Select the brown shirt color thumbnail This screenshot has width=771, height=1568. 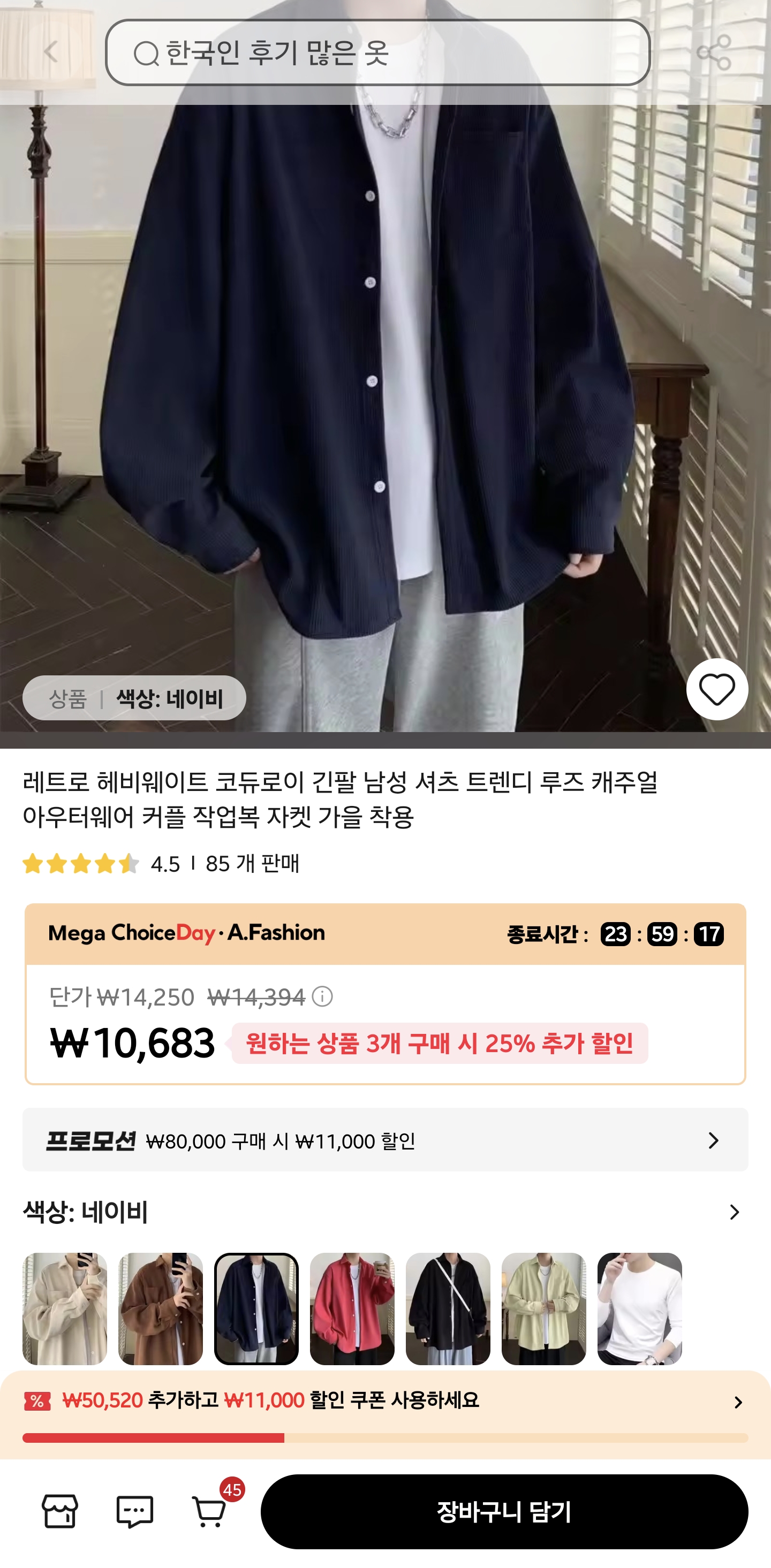click(x=160, y=1308)
